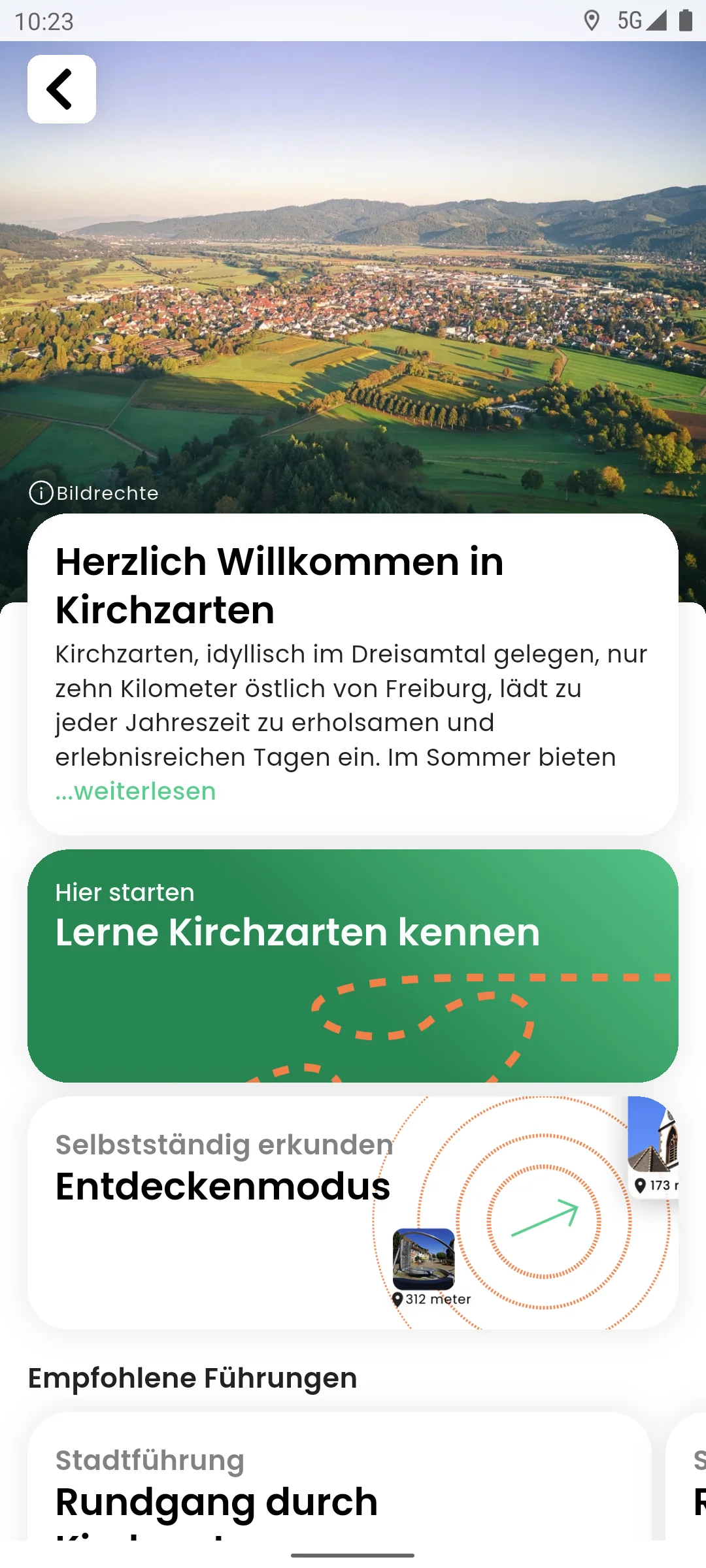Tap the Bildrechte info icon
706x1568 pixels.
[x=41, y=493]
